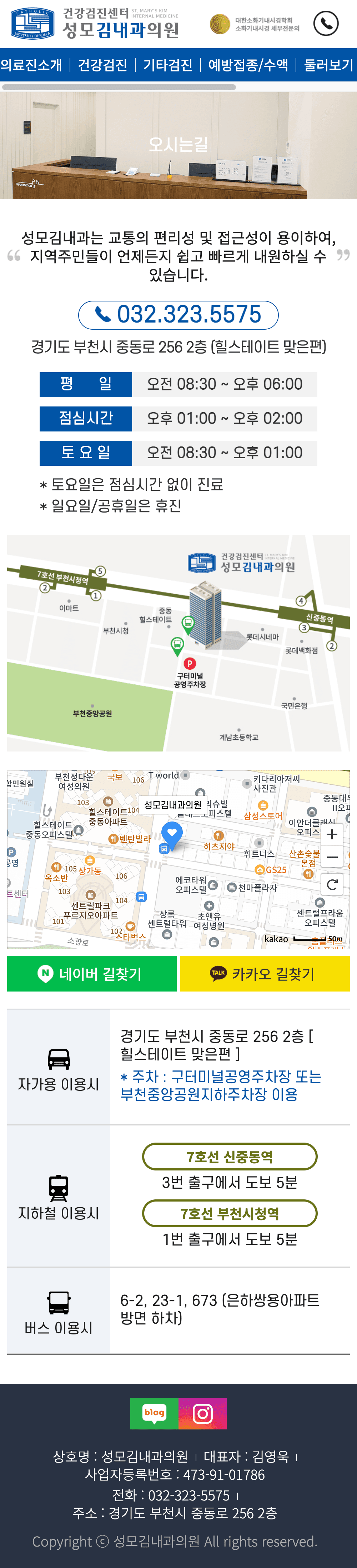357x1568 pixels.
Task: Go to the 둘러보기 menu
Action: click(329, 65)
